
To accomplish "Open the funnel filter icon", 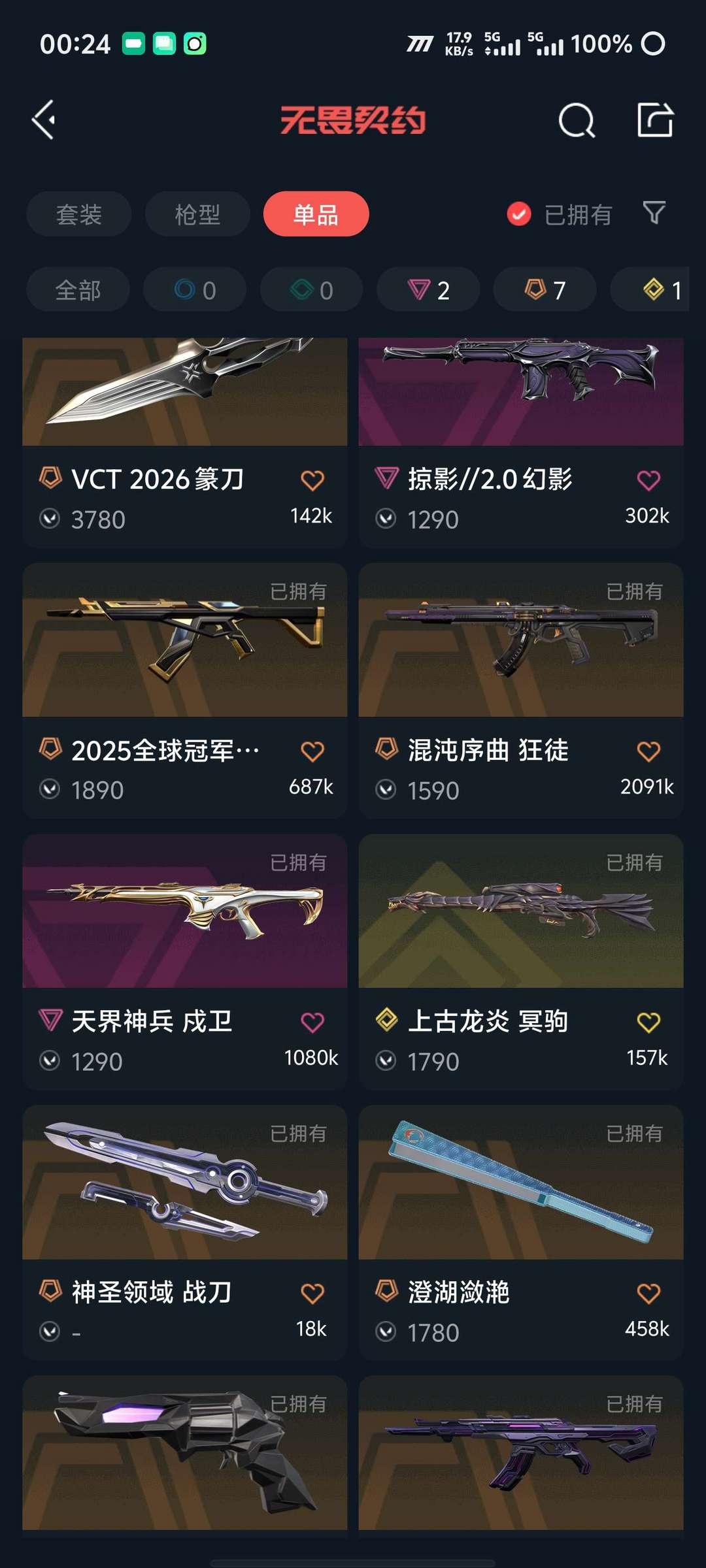I will (x=654, y=213).
